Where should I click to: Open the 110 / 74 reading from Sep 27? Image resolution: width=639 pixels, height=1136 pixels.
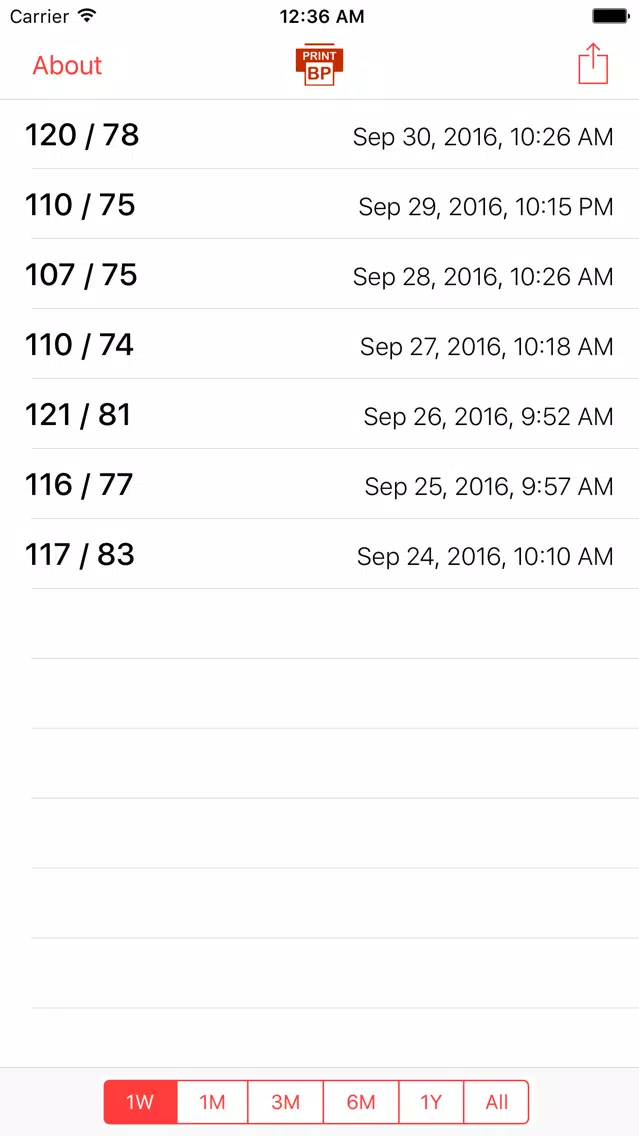click(x=320, y=344)
